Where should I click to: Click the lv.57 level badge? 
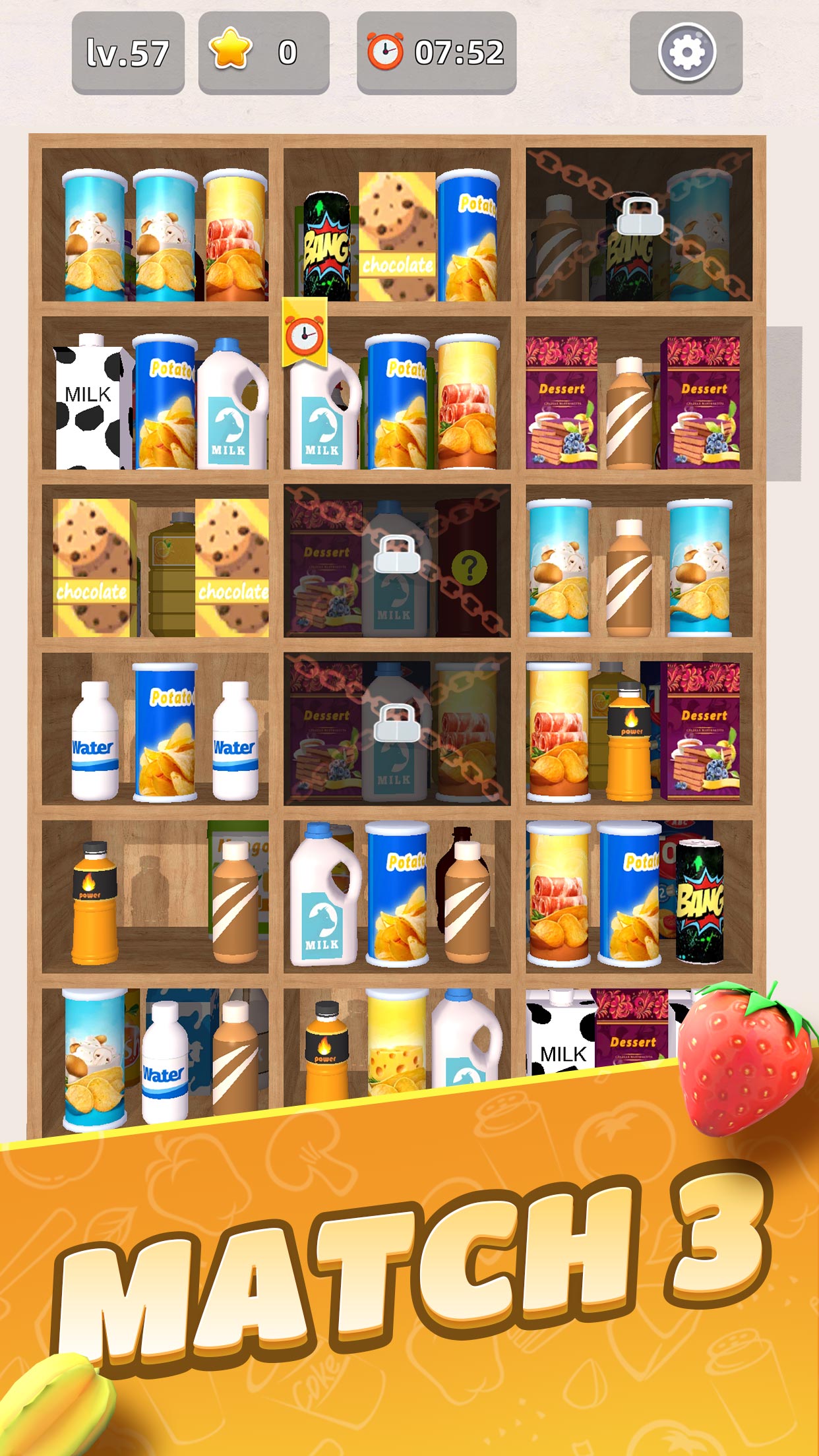pos(129,51)
